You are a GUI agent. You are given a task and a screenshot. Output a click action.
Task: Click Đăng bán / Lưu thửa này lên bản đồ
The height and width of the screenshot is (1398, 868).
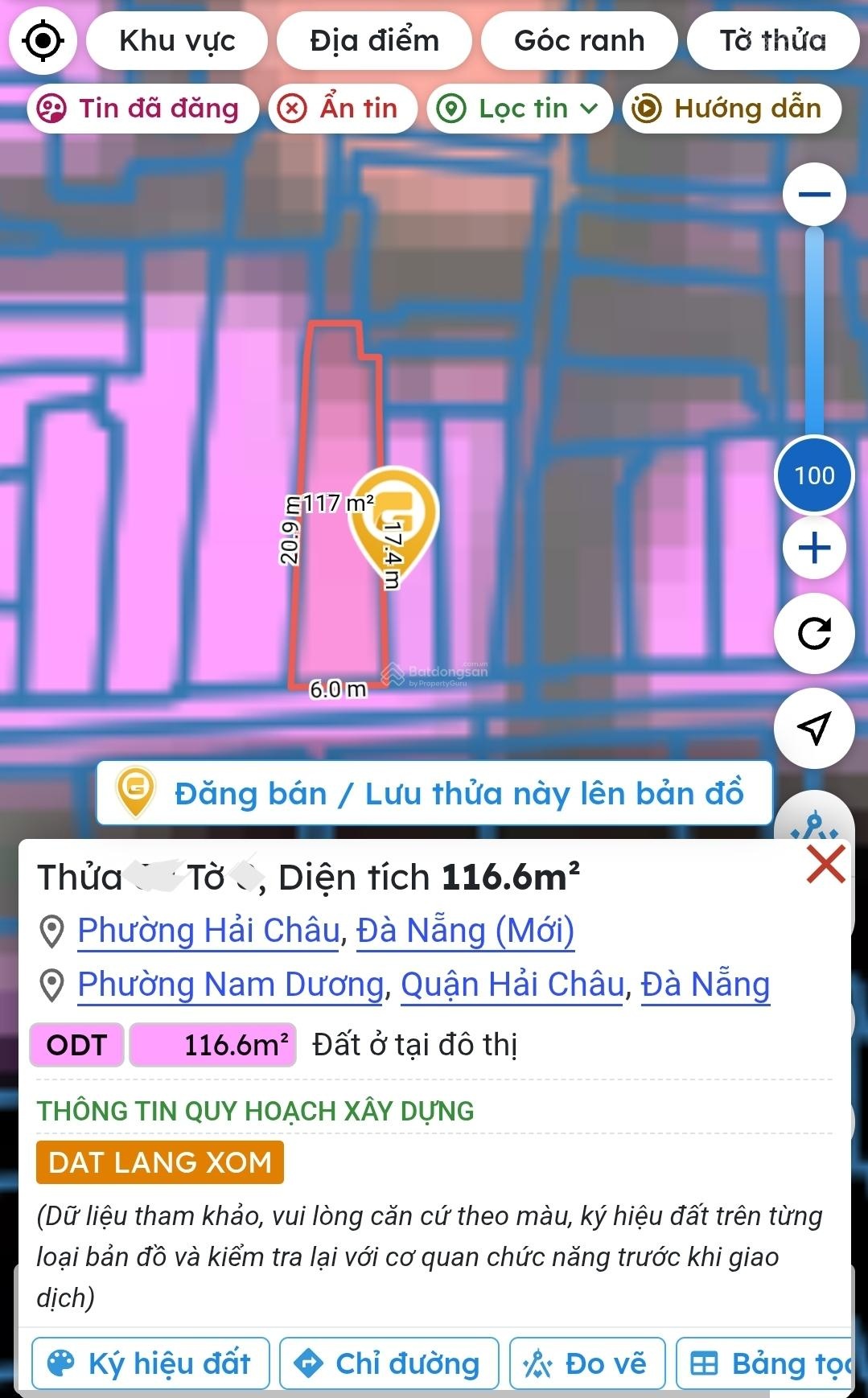click(434, 793)
